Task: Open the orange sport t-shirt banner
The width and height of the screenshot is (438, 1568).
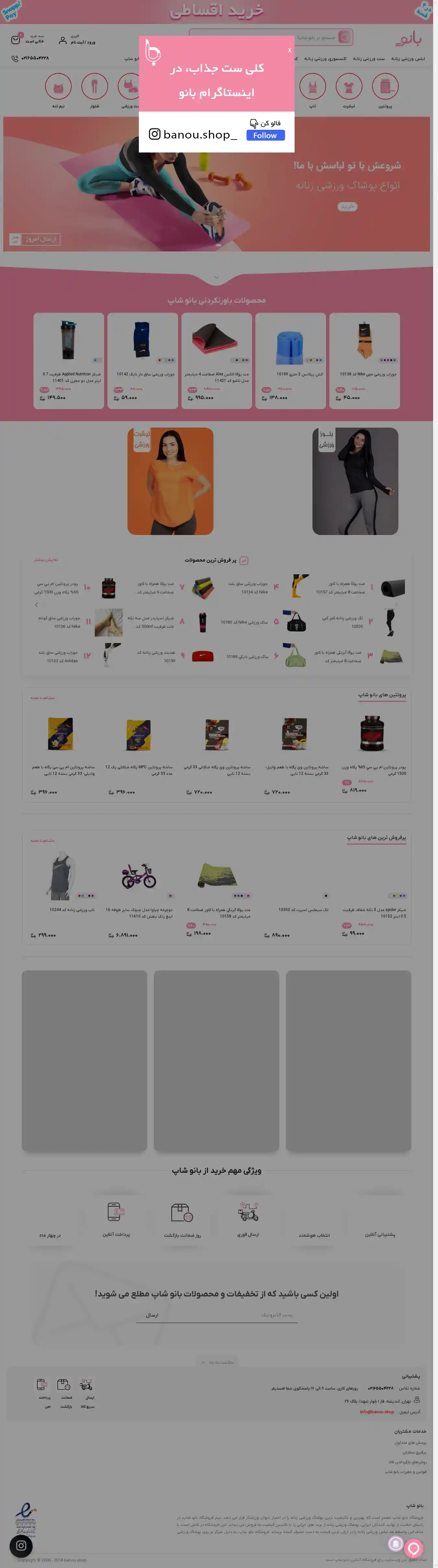Action: pyautogui.click(x=170, y=481)
